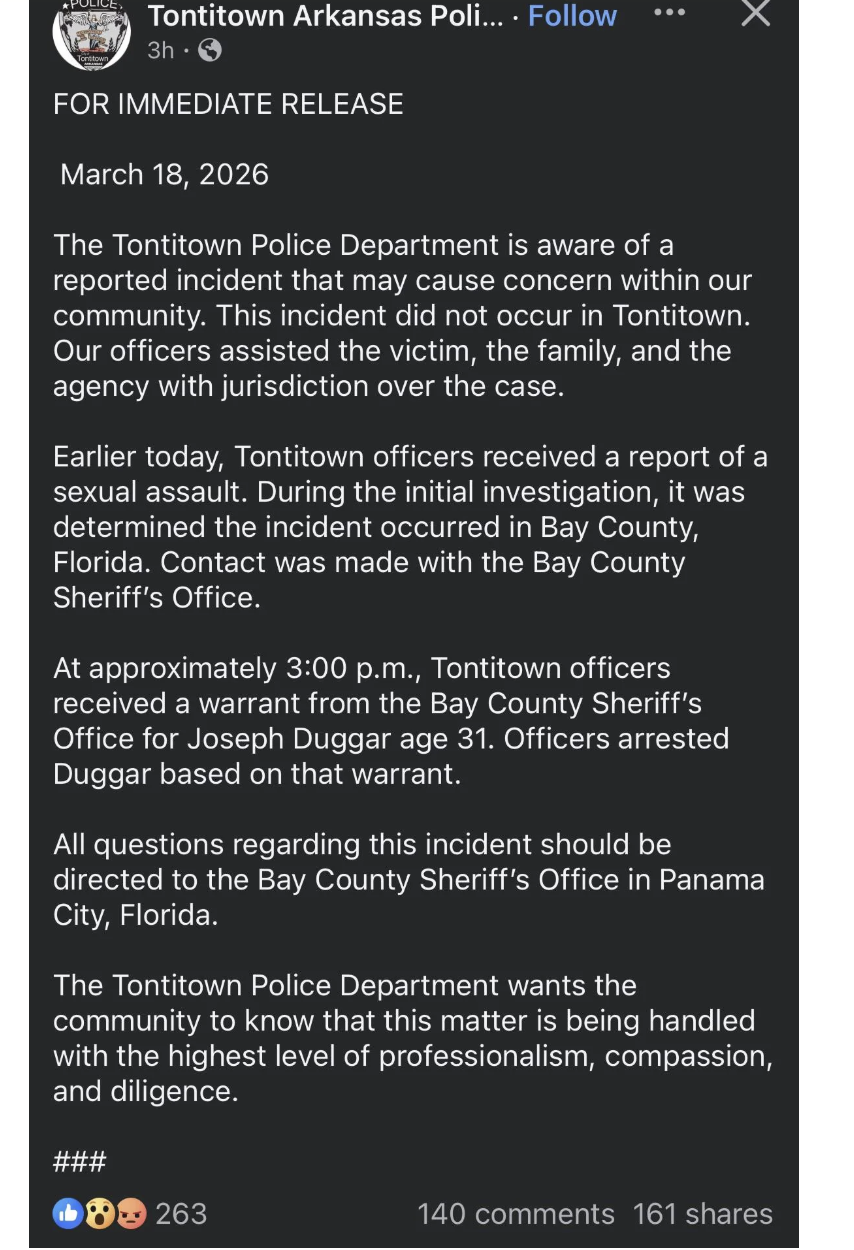The width and height of the screenshot is (854, 1250).
Task: Open Tontitown Police profile picture
Action: (x=92, y=32)
